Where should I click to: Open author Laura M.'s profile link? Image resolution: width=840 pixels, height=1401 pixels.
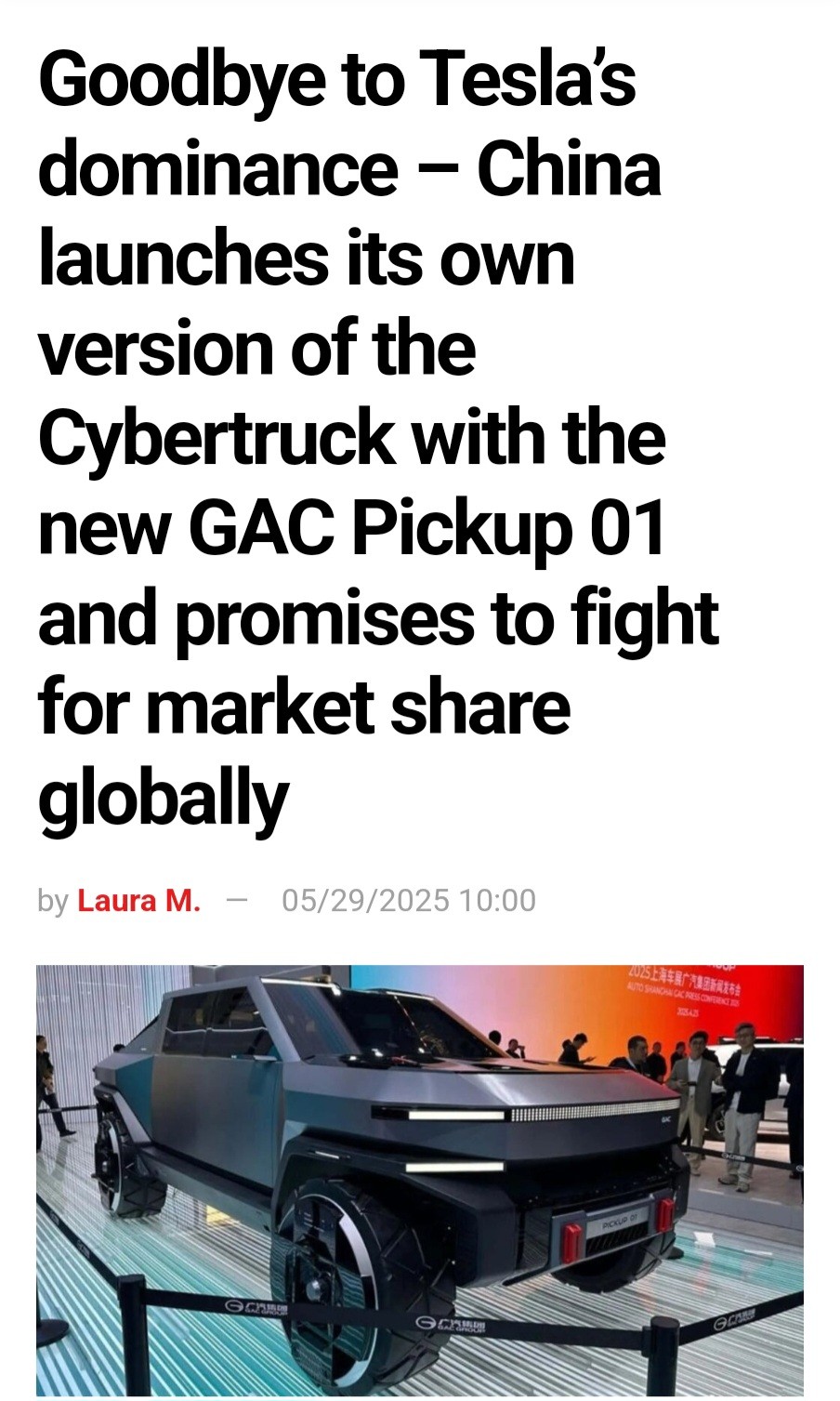(138, 901)
